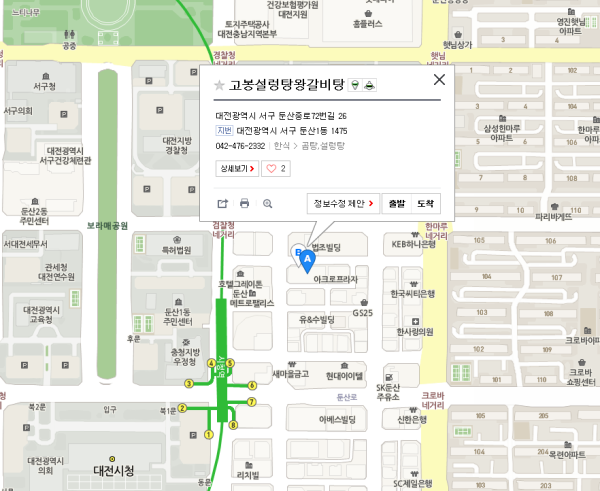
Task: Zoom the map into this place
Action: coord(267,204)
